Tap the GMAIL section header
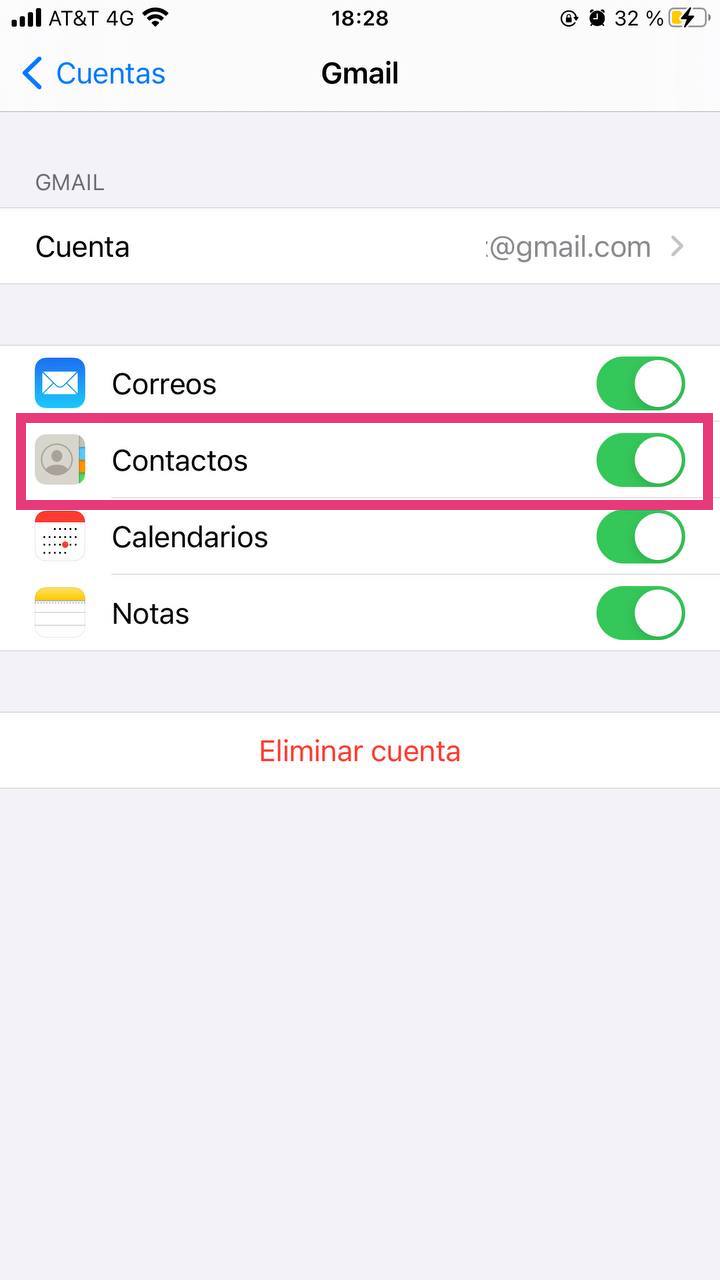Screen dimensions: 720x1280 click(x=68, y=182)
